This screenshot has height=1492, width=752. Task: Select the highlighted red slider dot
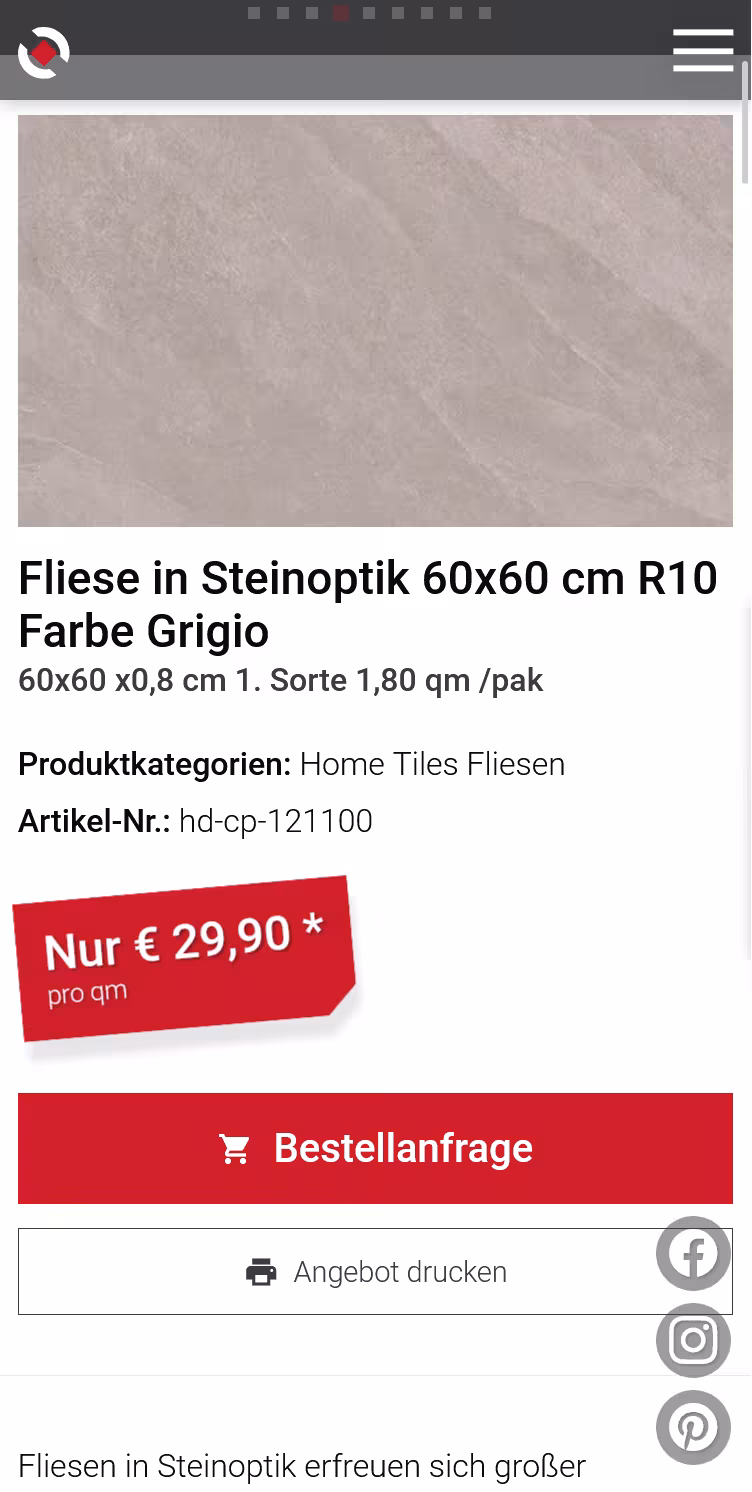tap(341, 13)
